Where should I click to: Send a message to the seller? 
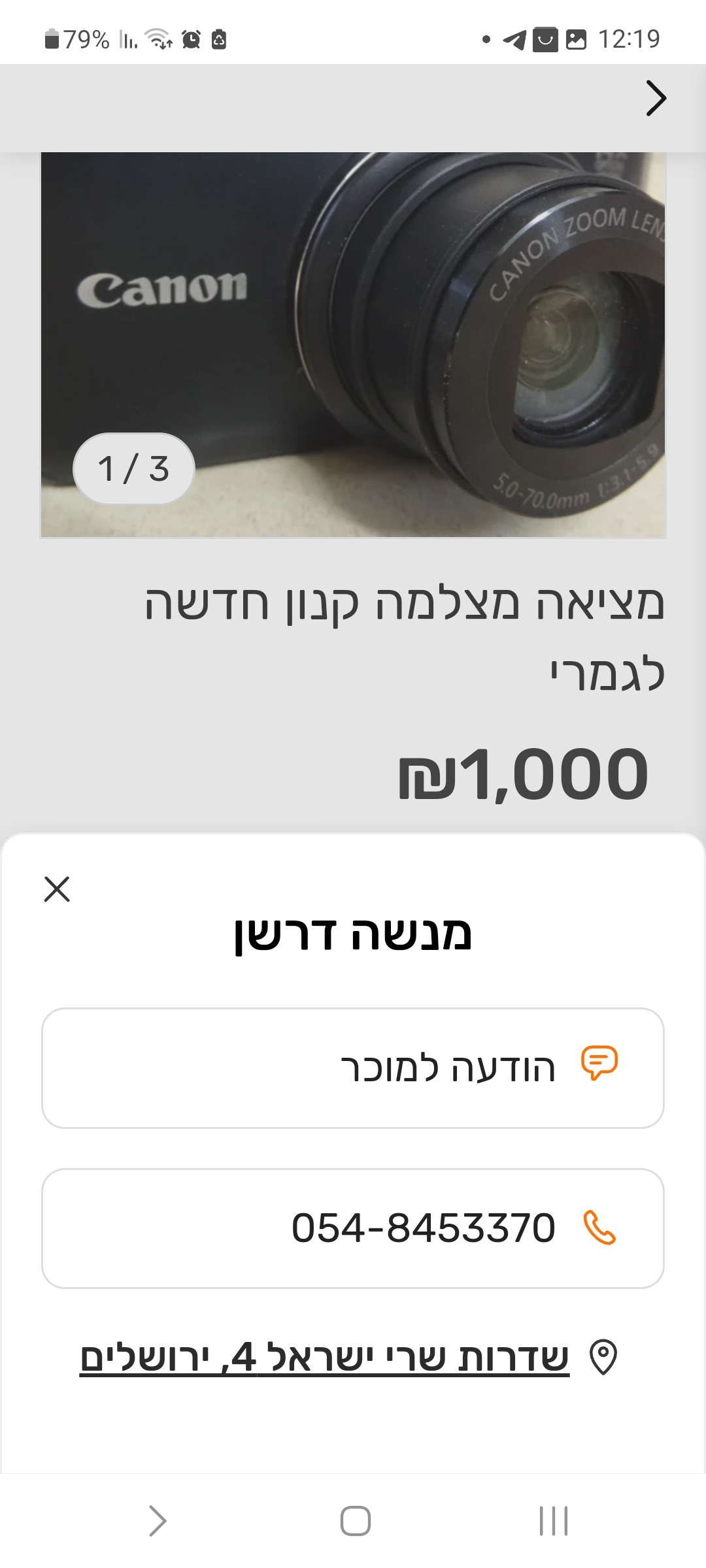(353, 1068)
